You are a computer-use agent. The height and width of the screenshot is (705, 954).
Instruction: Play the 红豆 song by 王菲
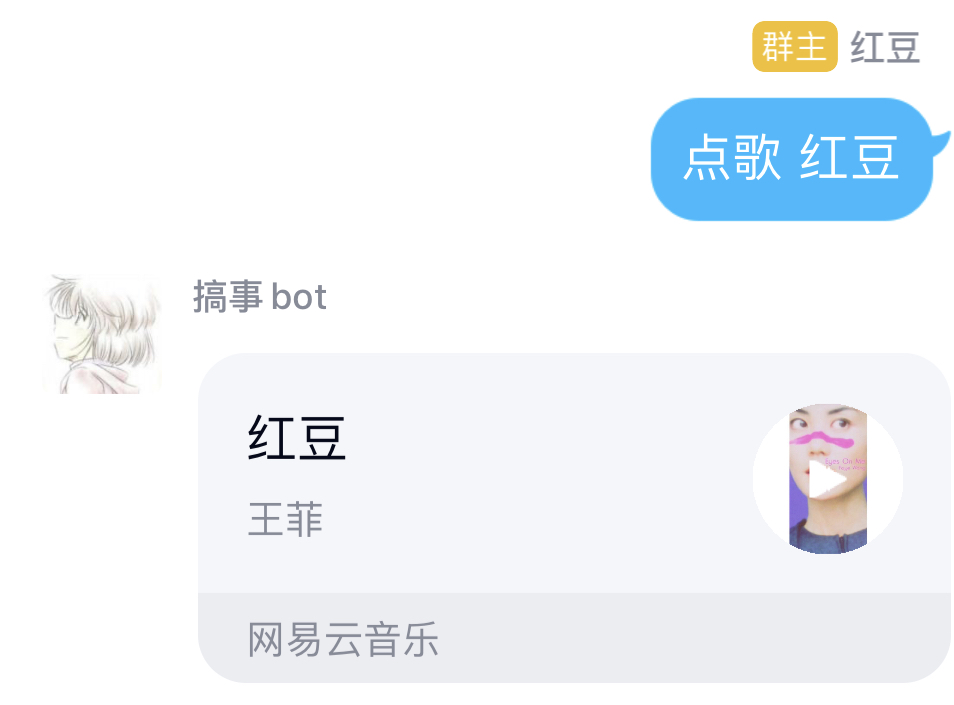click(x=827, y=480)
